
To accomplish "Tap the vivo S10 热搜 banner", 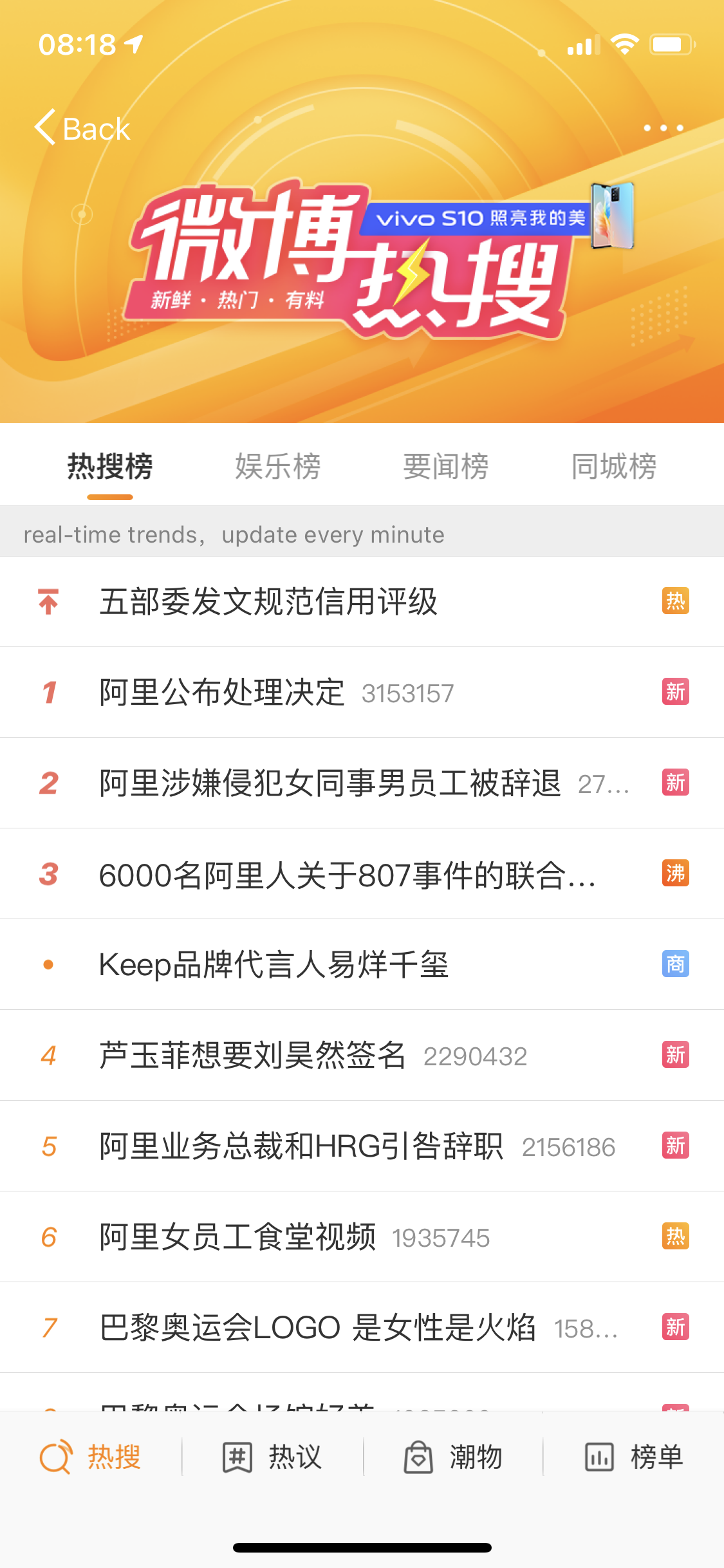I will [x=362, y=257].
